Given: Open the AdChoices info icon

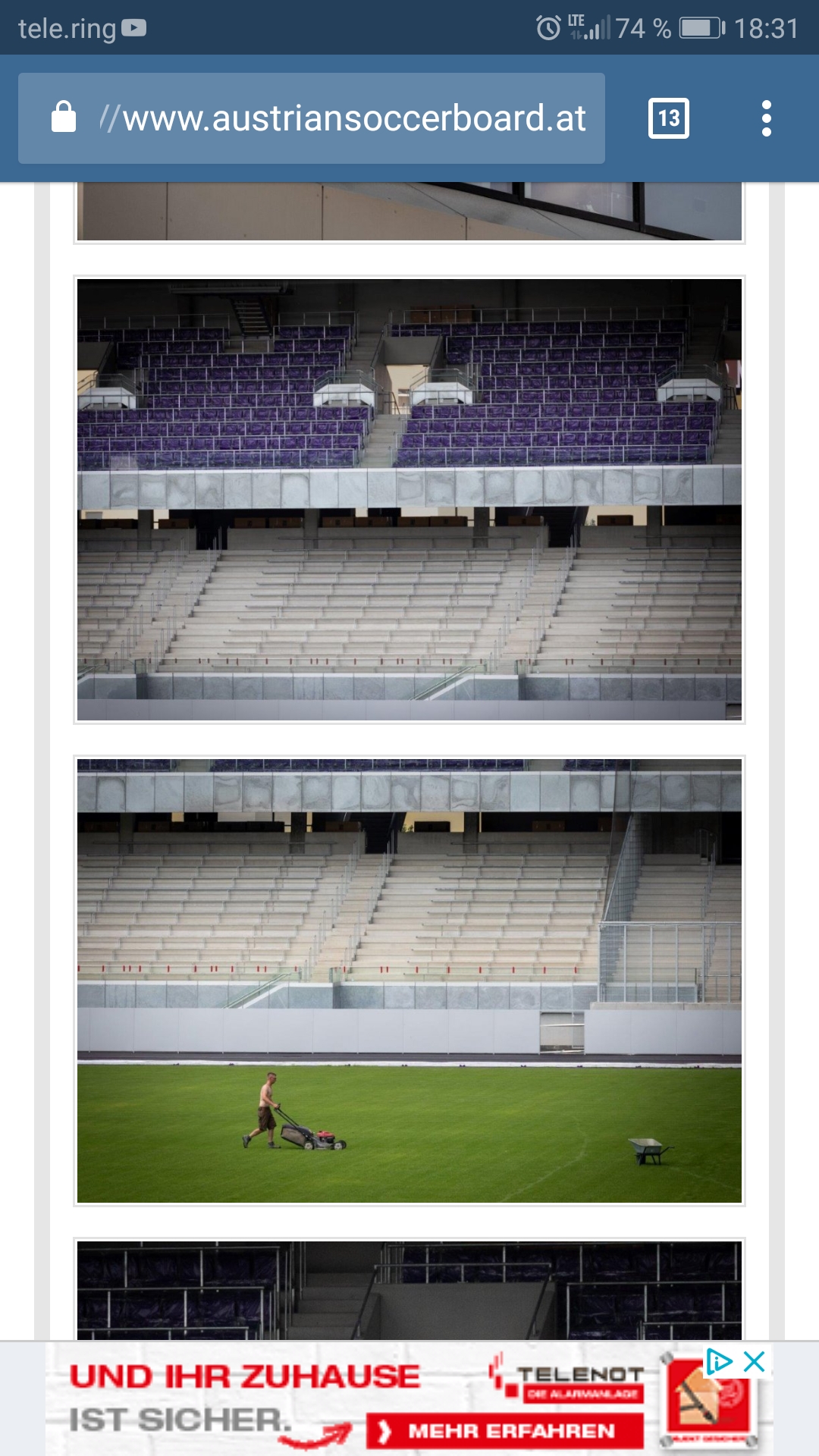Looking at the screenshot, I should [719, 1362].
